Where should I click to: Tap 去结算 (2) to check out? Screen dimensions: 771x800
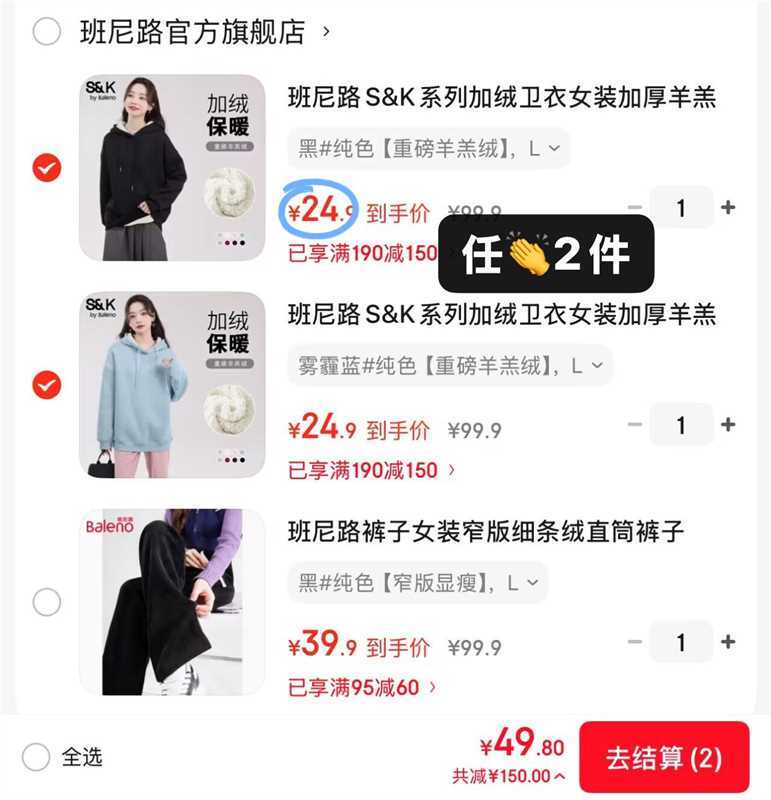[663, 758]
